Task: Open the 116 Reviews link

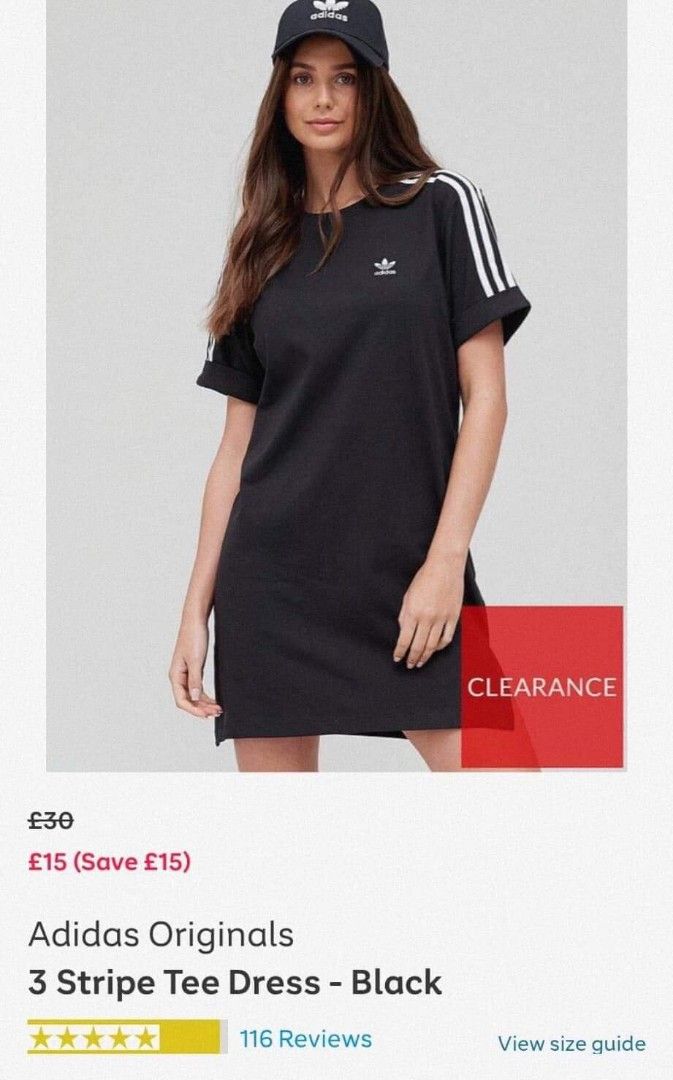Action: (x=305, y=1039)
